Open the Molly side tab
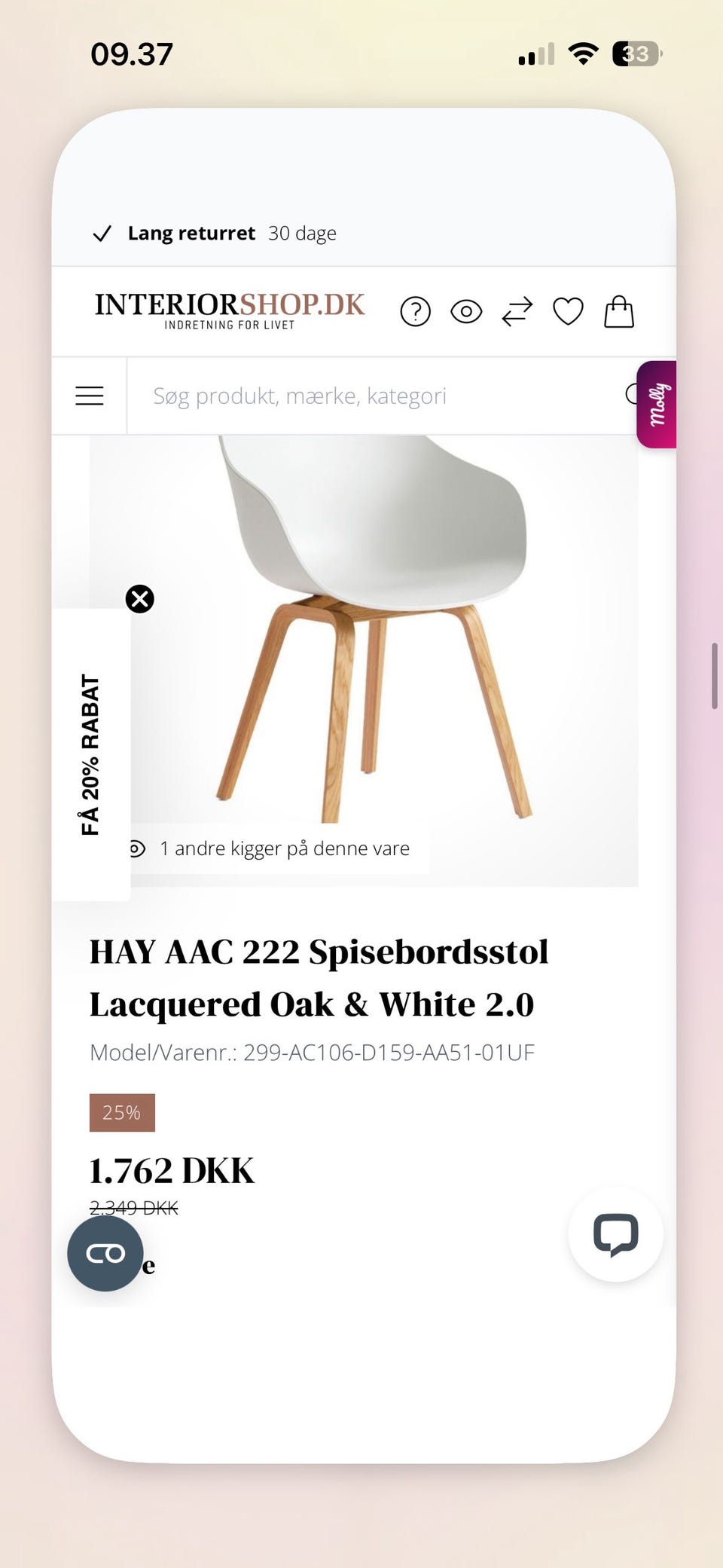Screen dimensions: 723x1568 656,405
